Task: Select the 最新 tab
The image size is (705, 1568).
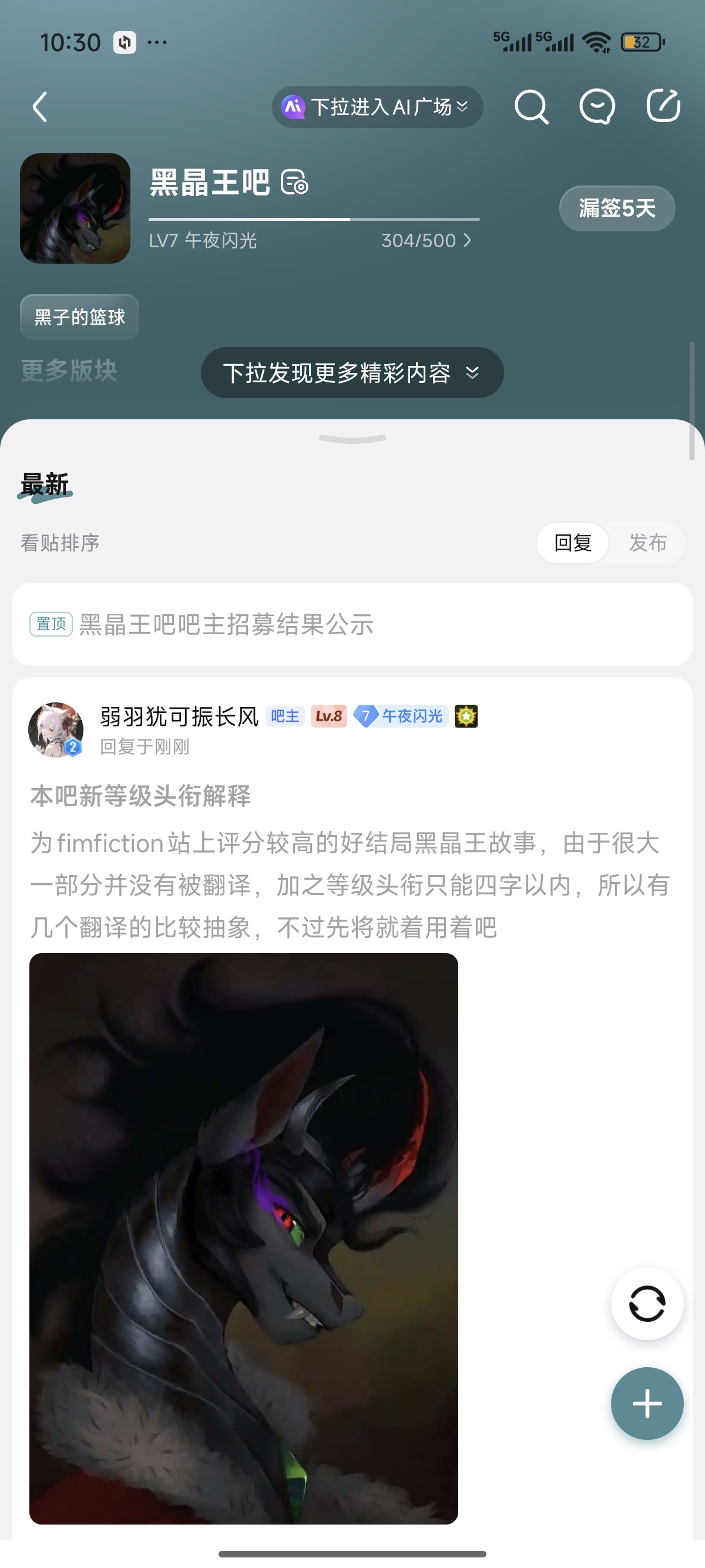Action: pos(45,485)
